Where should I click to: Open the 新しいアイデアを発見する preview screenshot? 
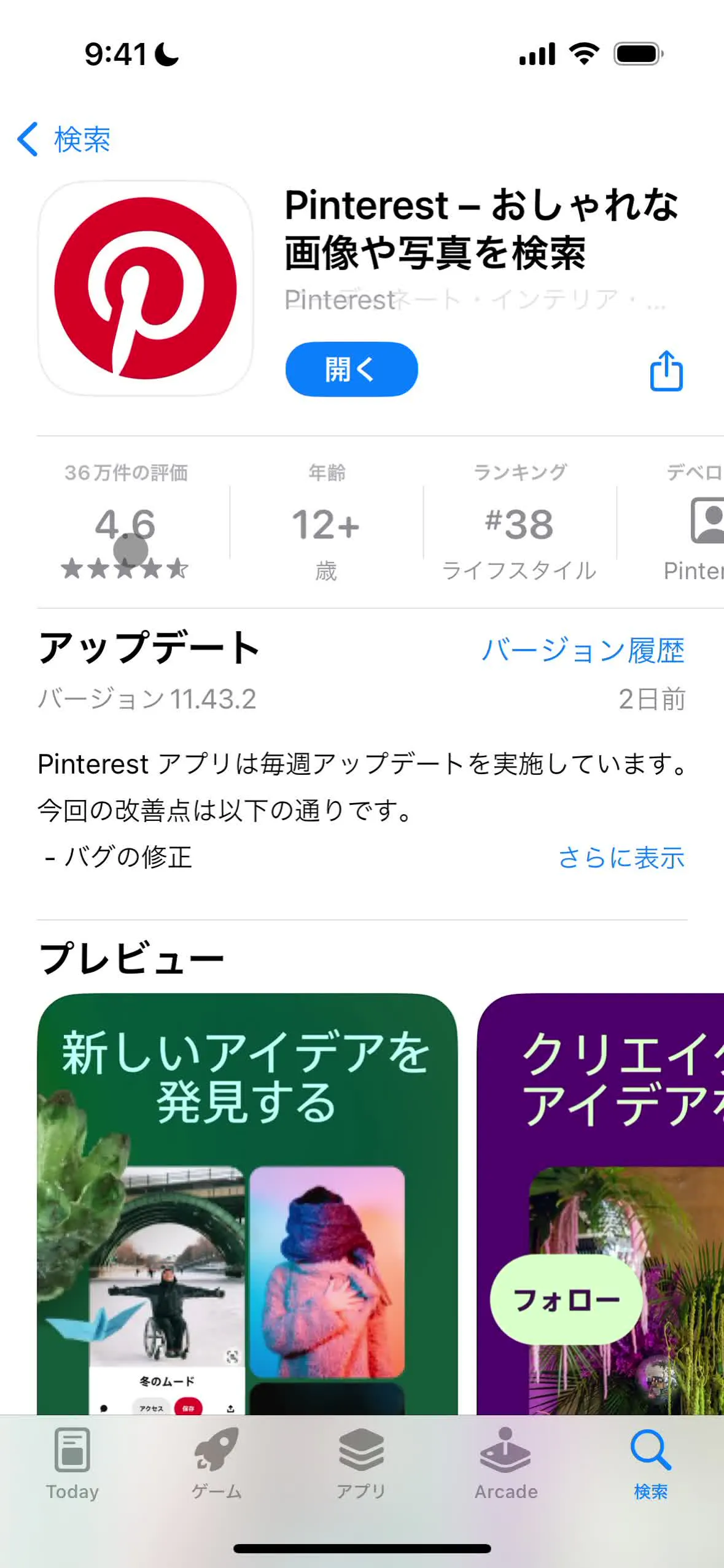click(247, 1203)
